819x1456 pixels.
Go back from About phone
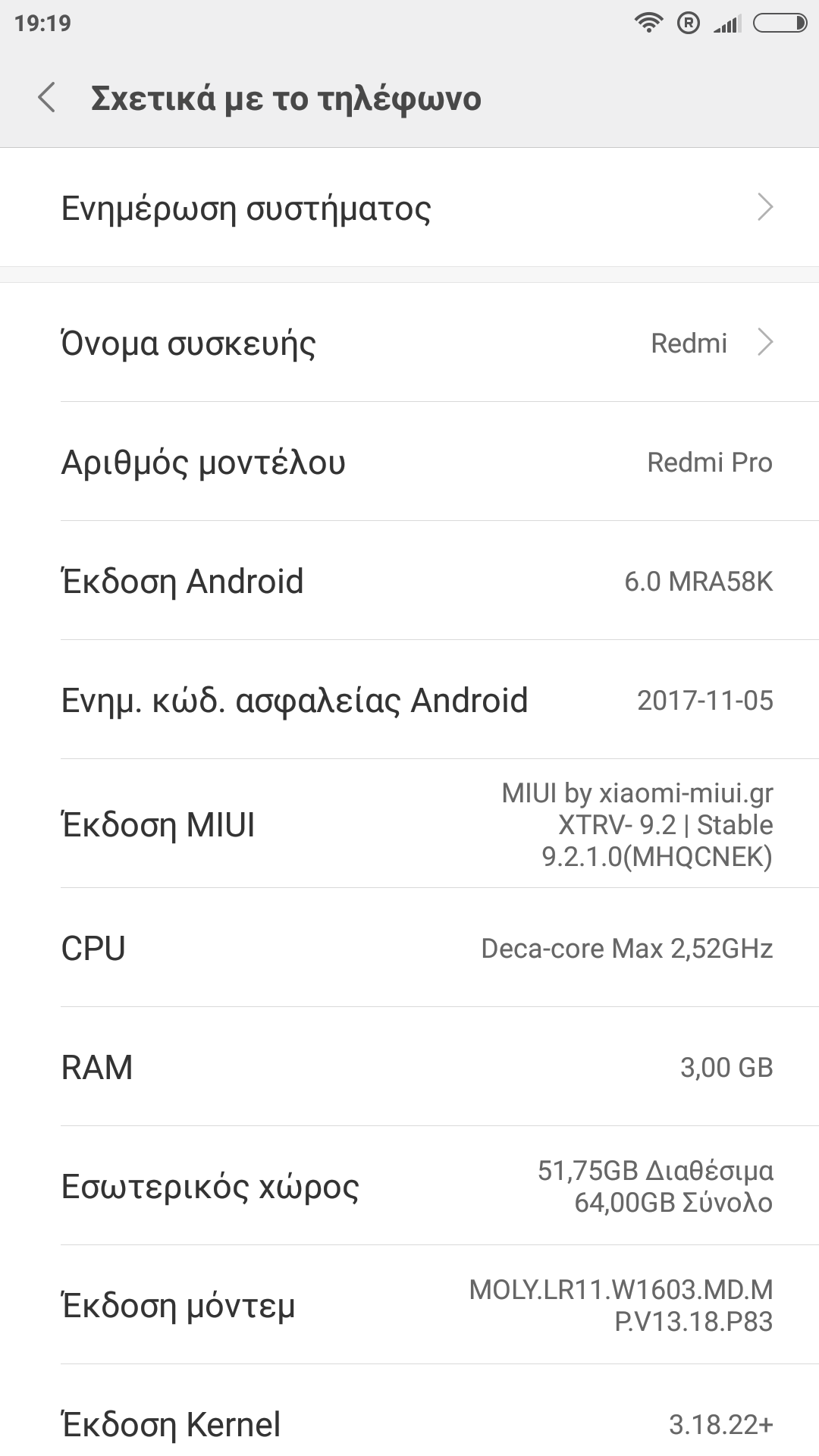(x=47, y=99)
